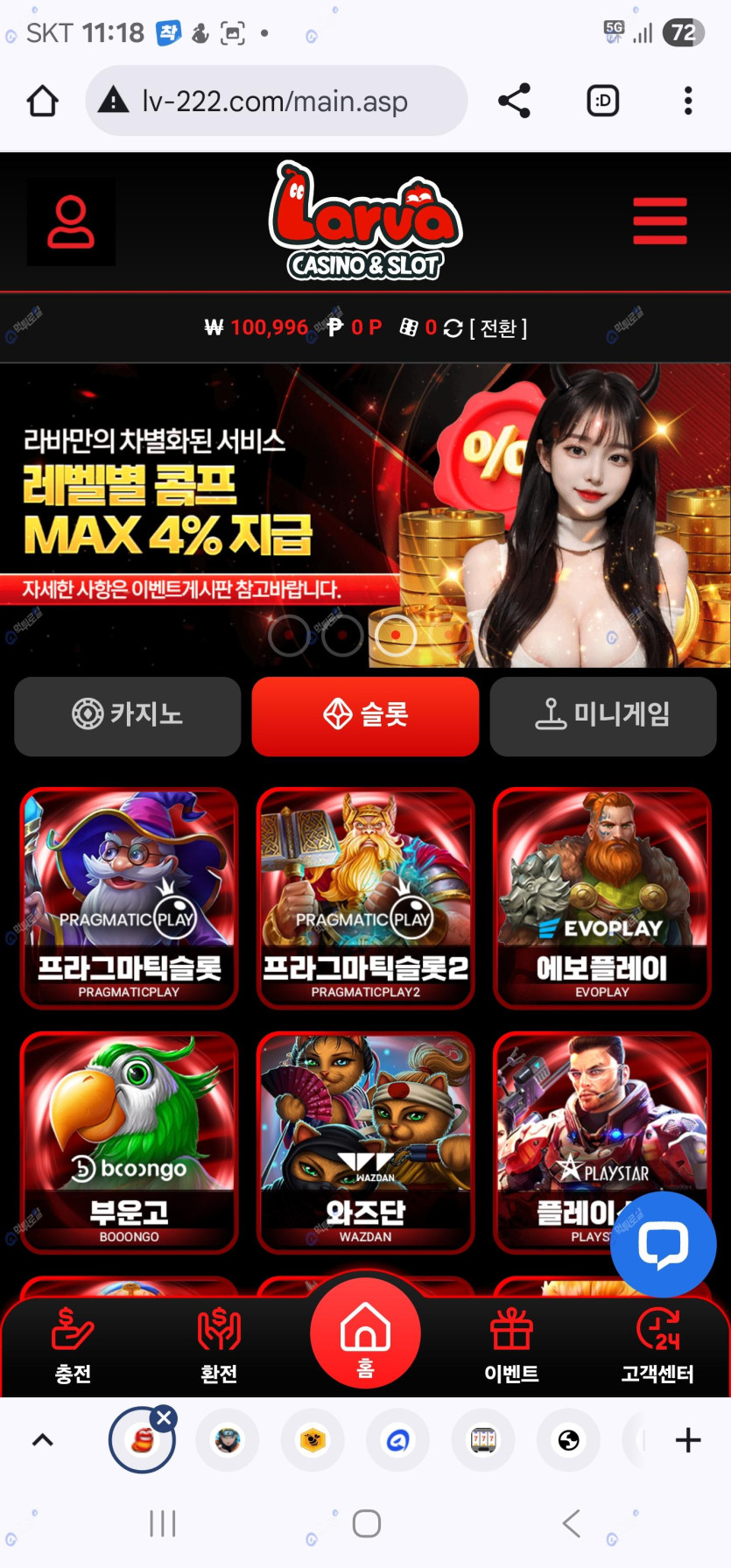Switch to the 미니게임 tab
The image size is (731, 1568).
tap(603, 715)
